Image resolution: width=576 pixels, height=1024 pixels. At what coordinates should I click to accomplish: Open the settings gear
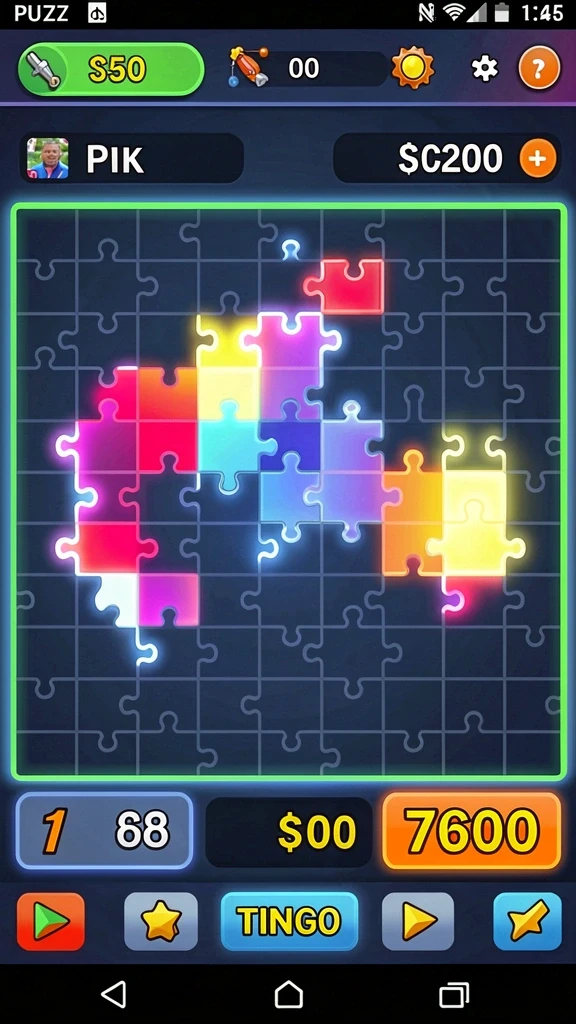(485, 68)
